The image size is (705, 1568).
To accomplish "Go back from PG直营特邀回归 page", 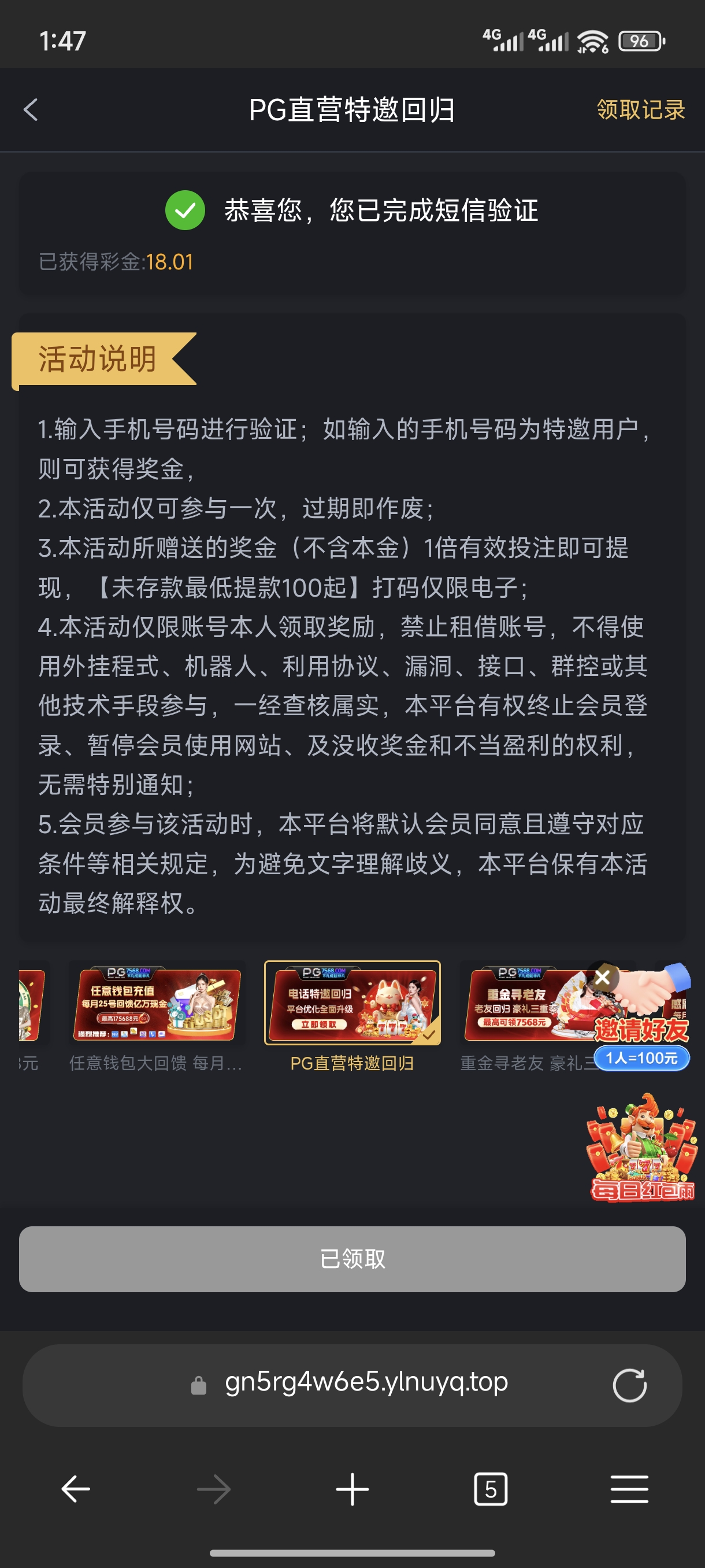I will (x=31, y=110).
